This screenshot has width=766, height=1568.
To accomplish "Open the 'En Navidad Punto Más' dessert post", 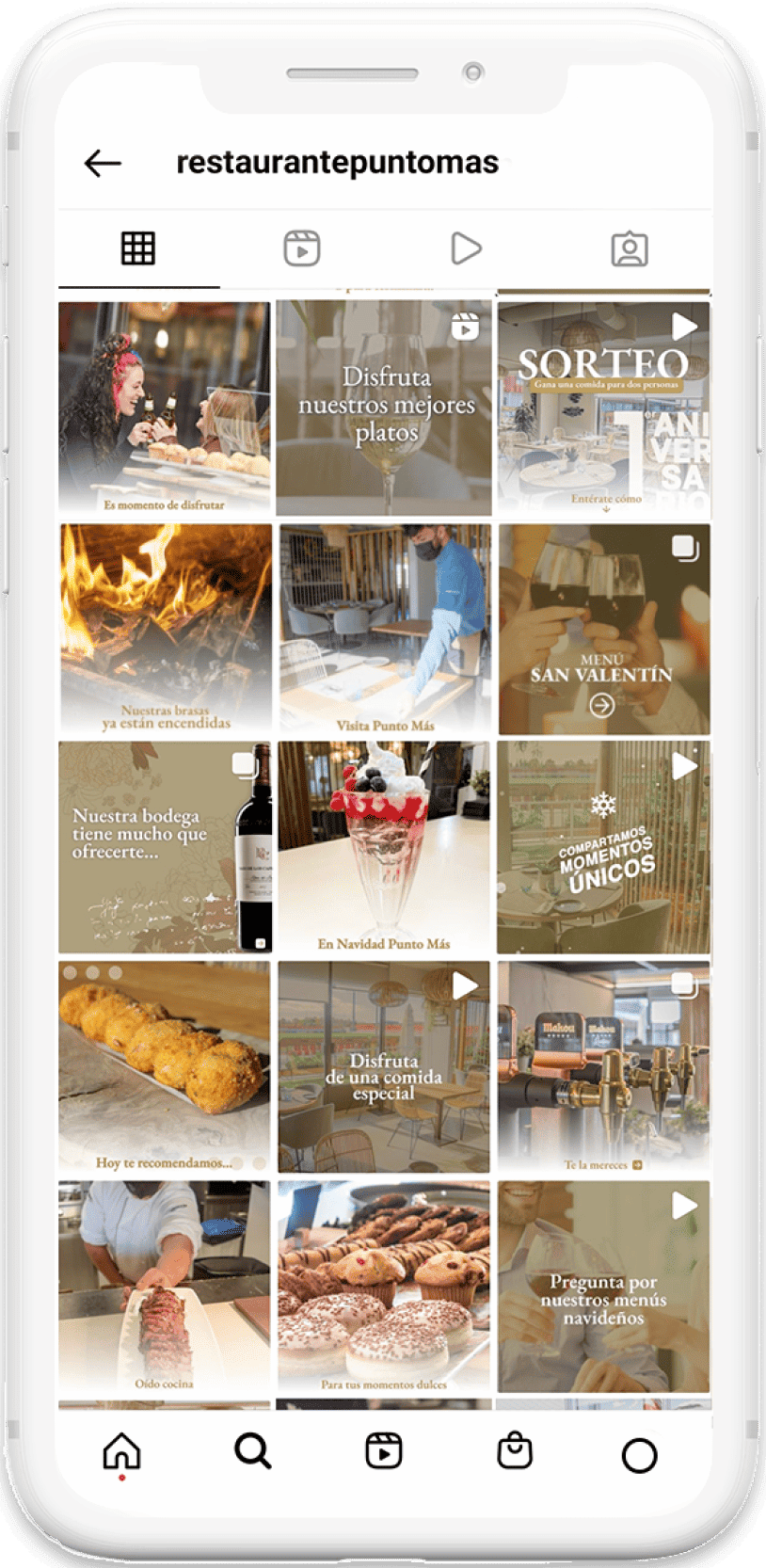I will 384,847.
